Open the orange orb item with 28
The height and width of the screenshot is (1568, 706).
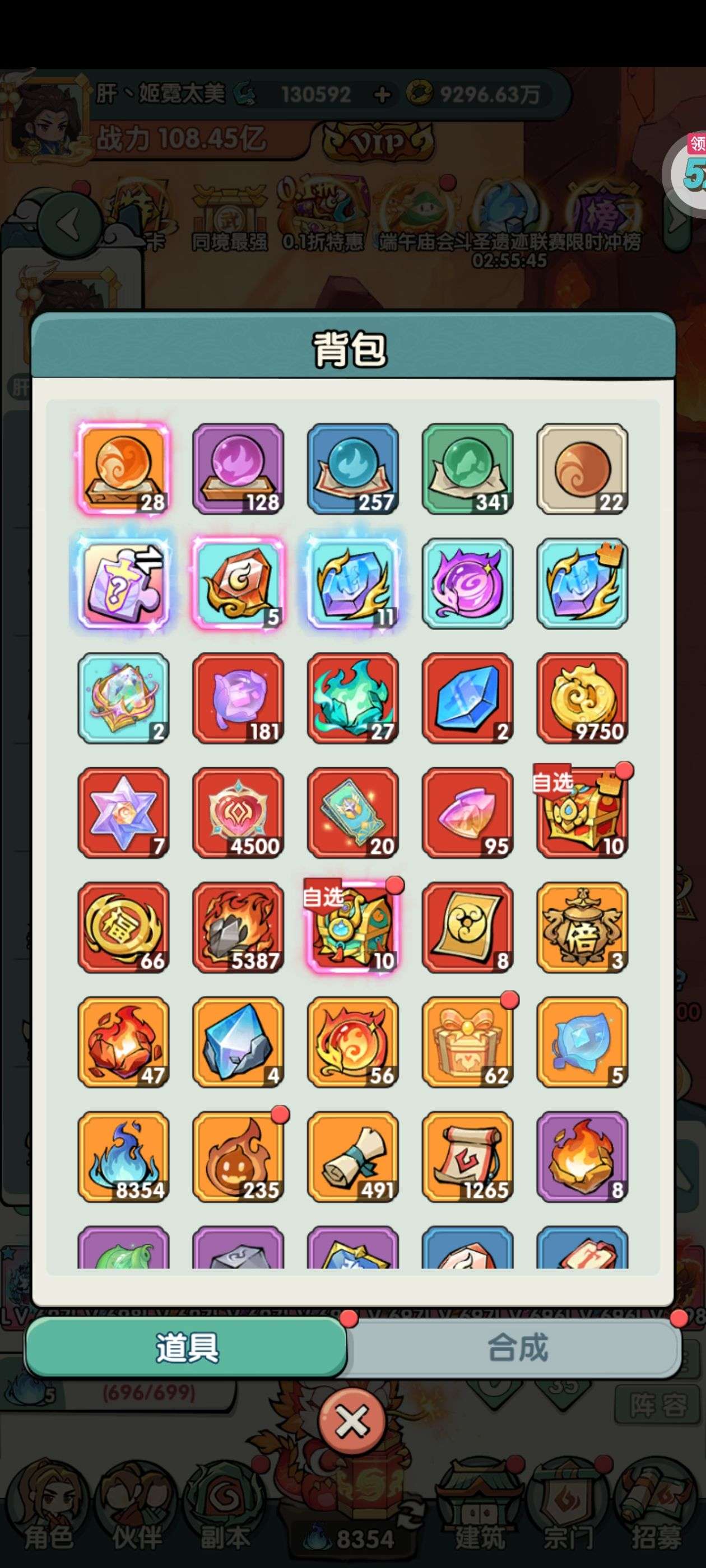coord(124,469)
